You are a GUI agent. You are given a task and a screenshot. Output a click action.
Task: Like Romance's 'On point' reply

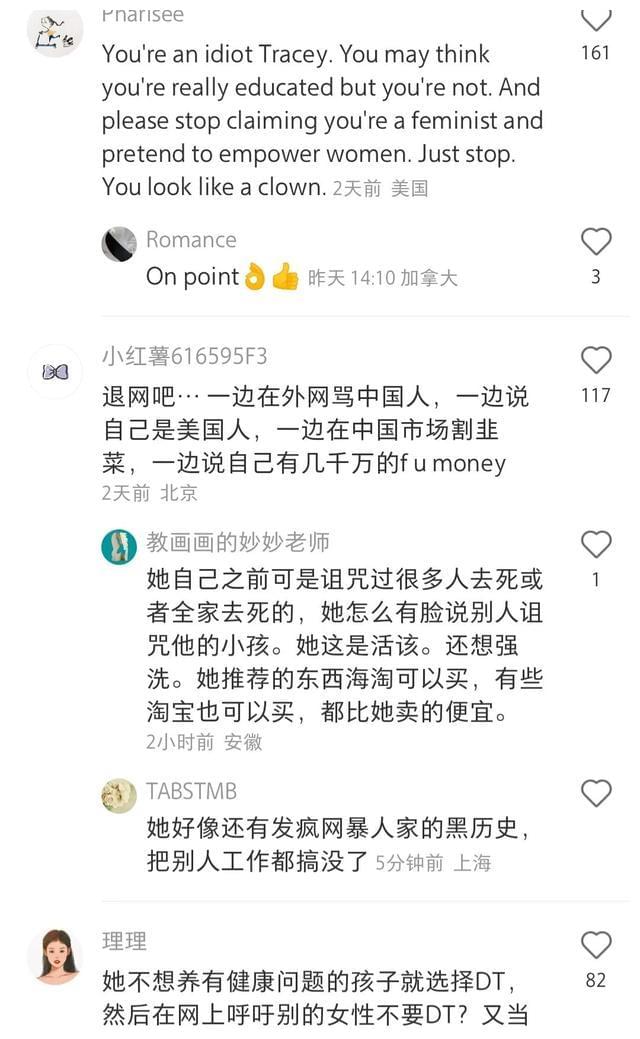click(596, 241)
